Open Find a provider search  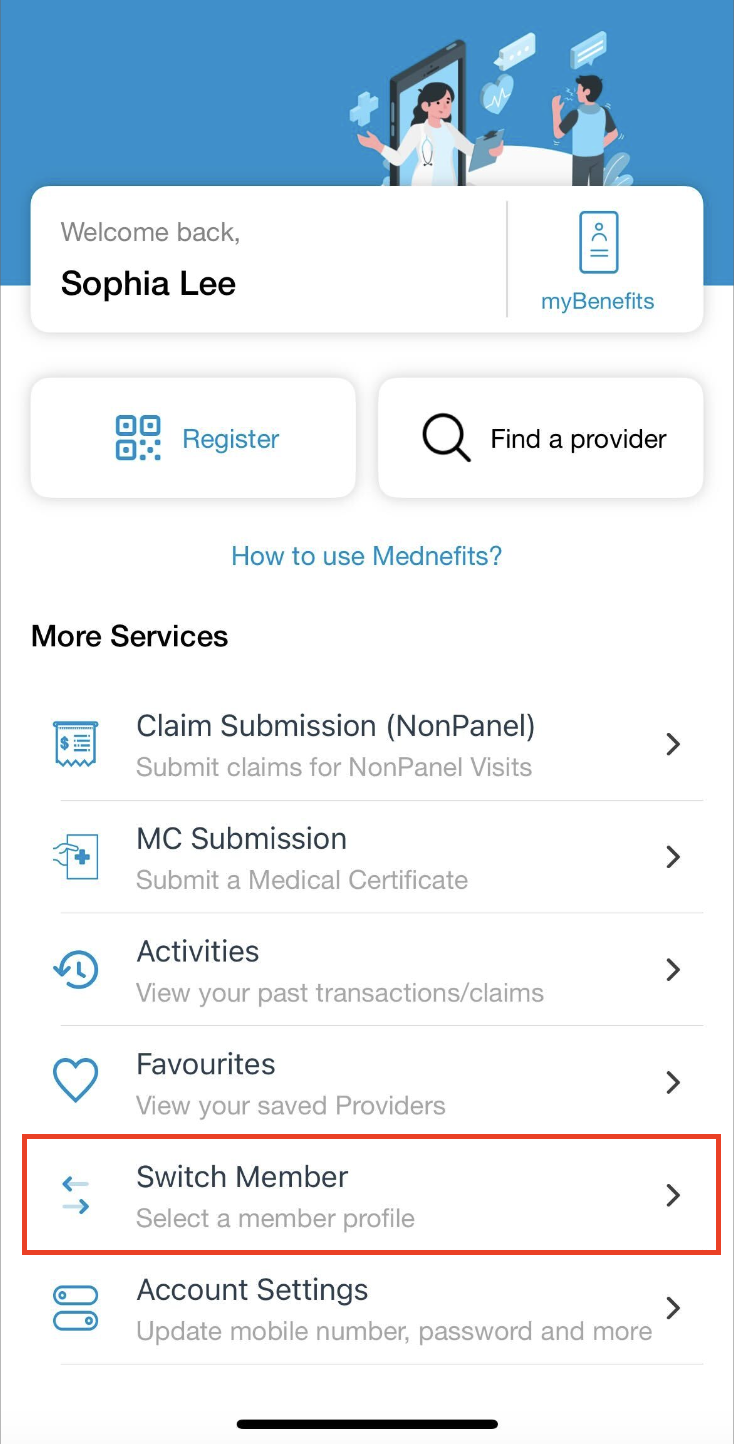coord(541,438)
